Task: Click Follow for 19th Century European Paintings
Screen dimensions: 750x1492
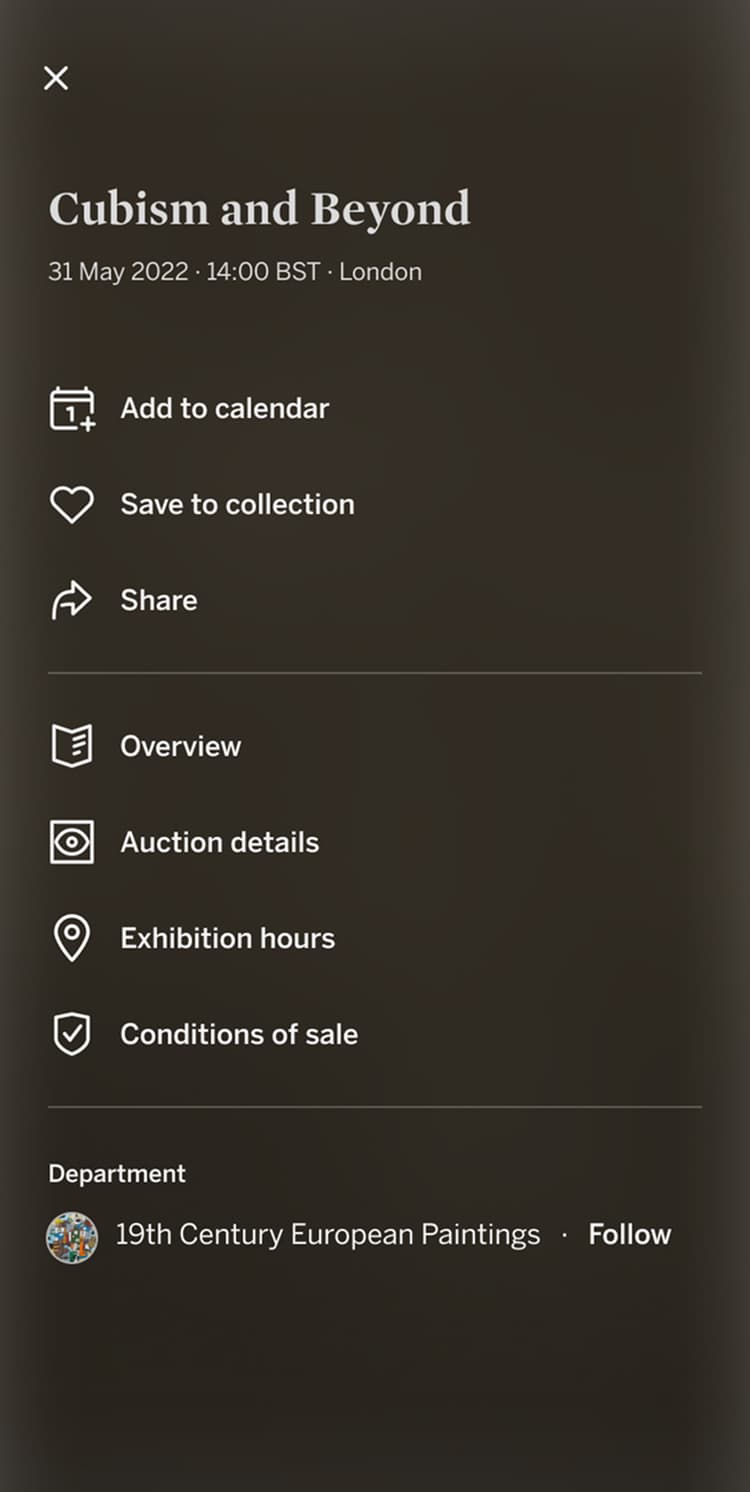Action: pyautogui.click(x=630, y=1235)
